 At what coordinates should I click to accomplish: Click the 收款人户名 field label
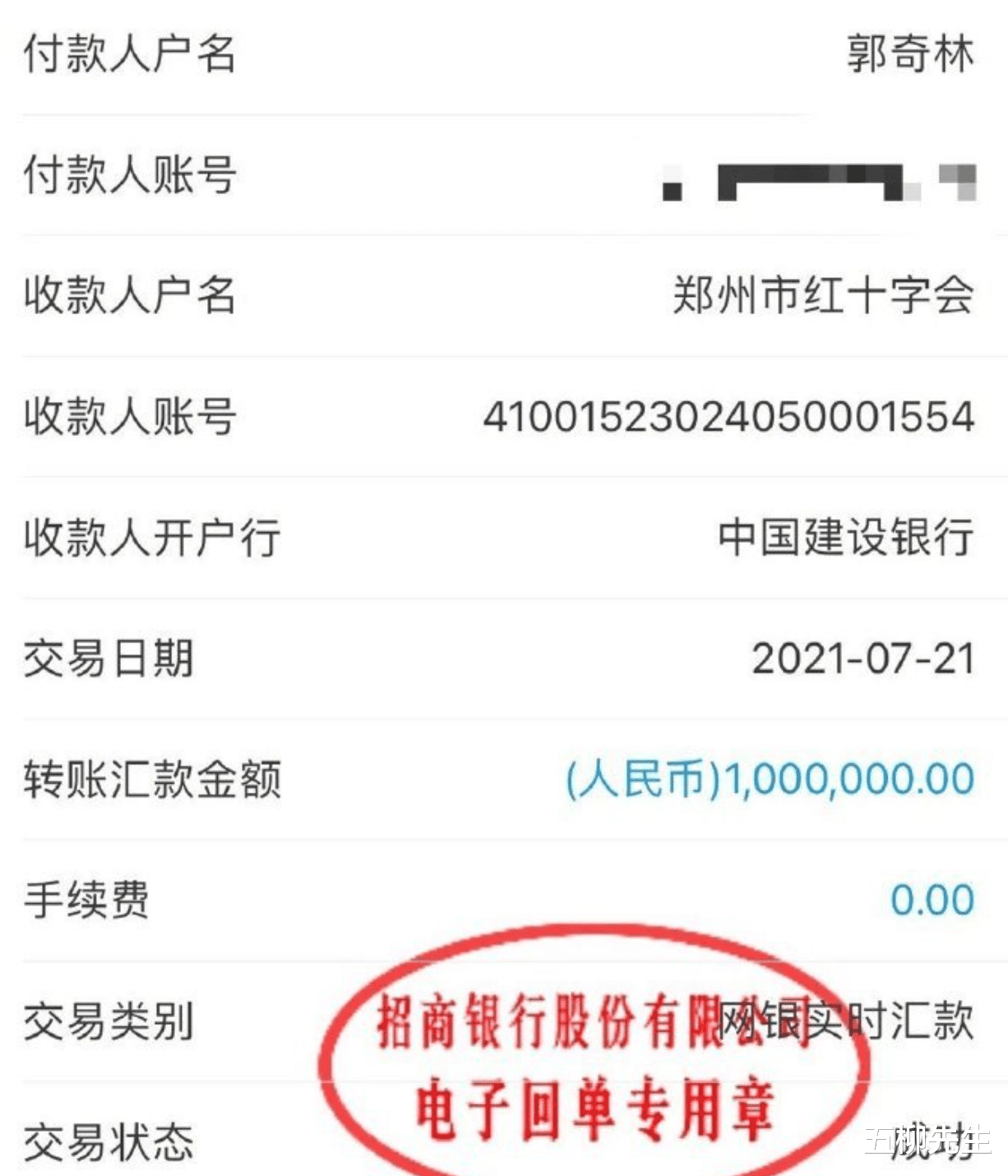(x=127, y=296)
